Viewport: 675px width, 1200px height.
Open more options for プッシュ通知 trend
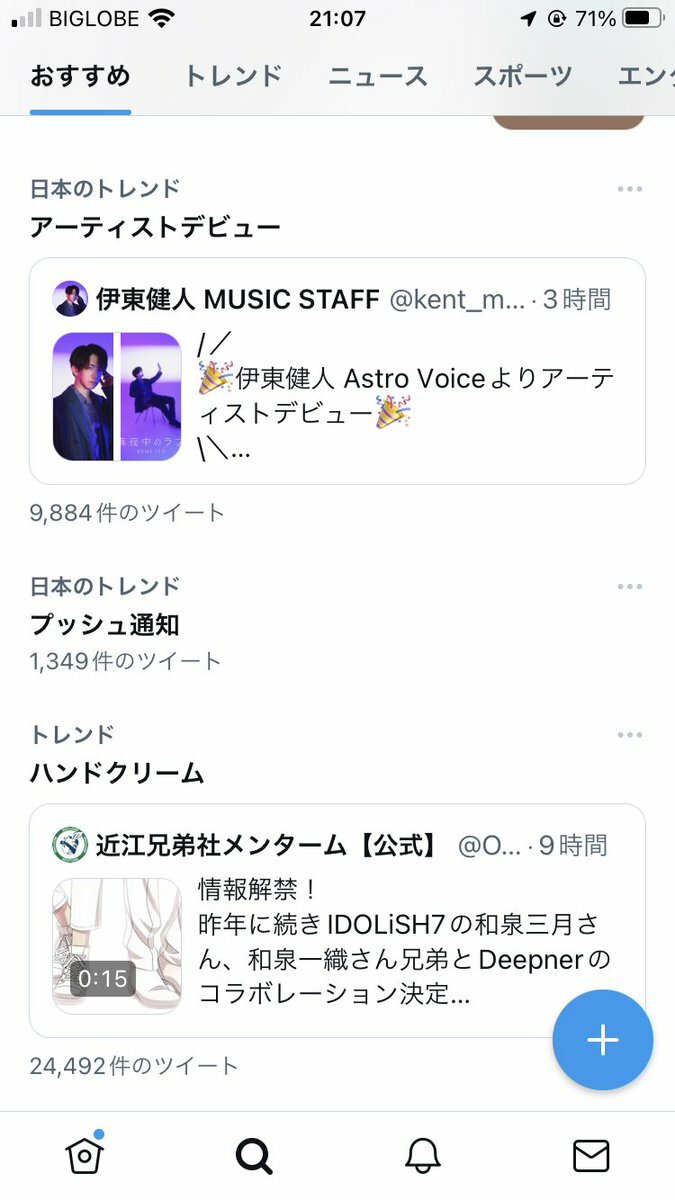(x=630, y=587)
